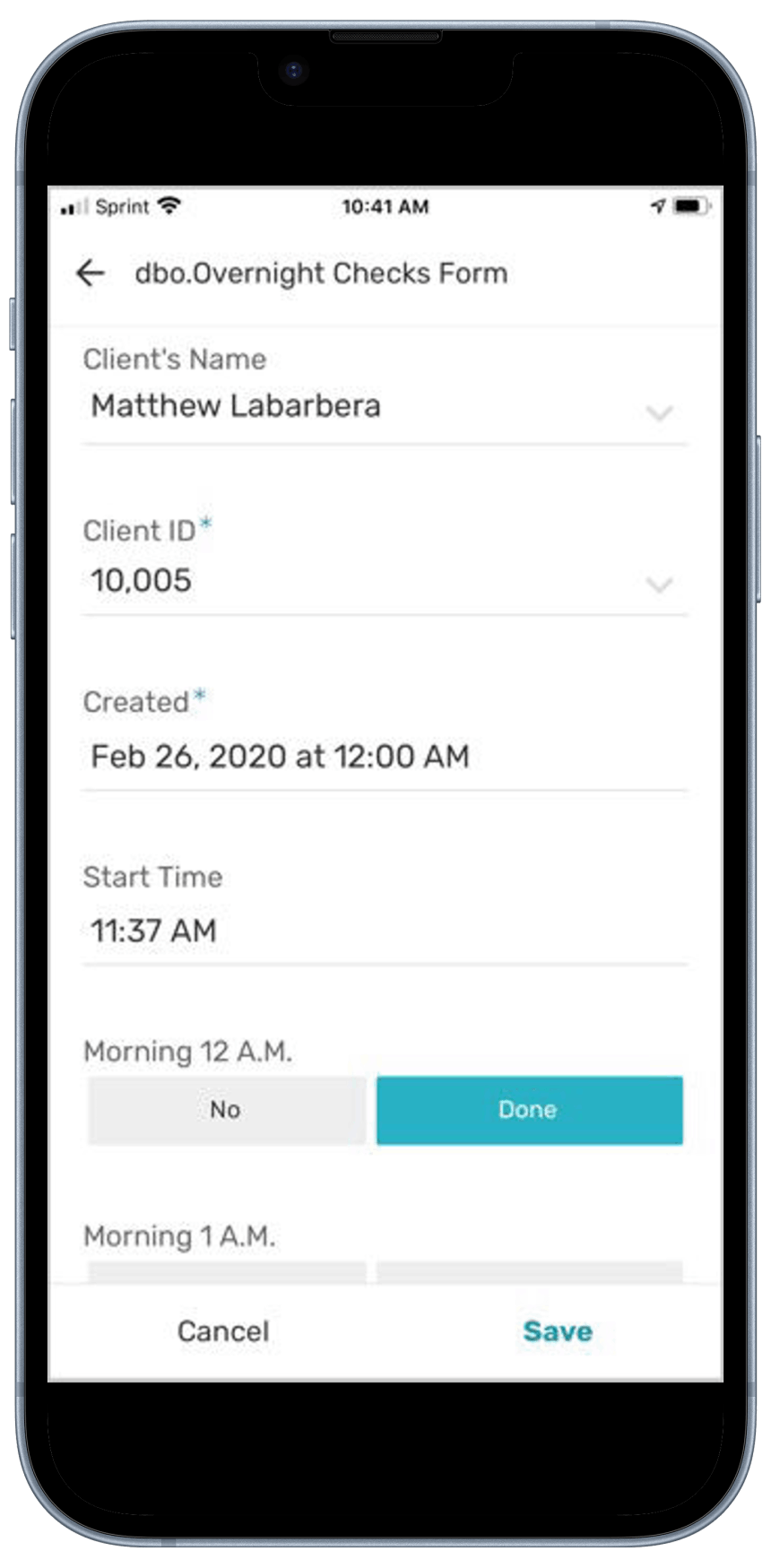Cancel the form
The width and height of the screenshot is (771, 1568).
[223, 1331]
